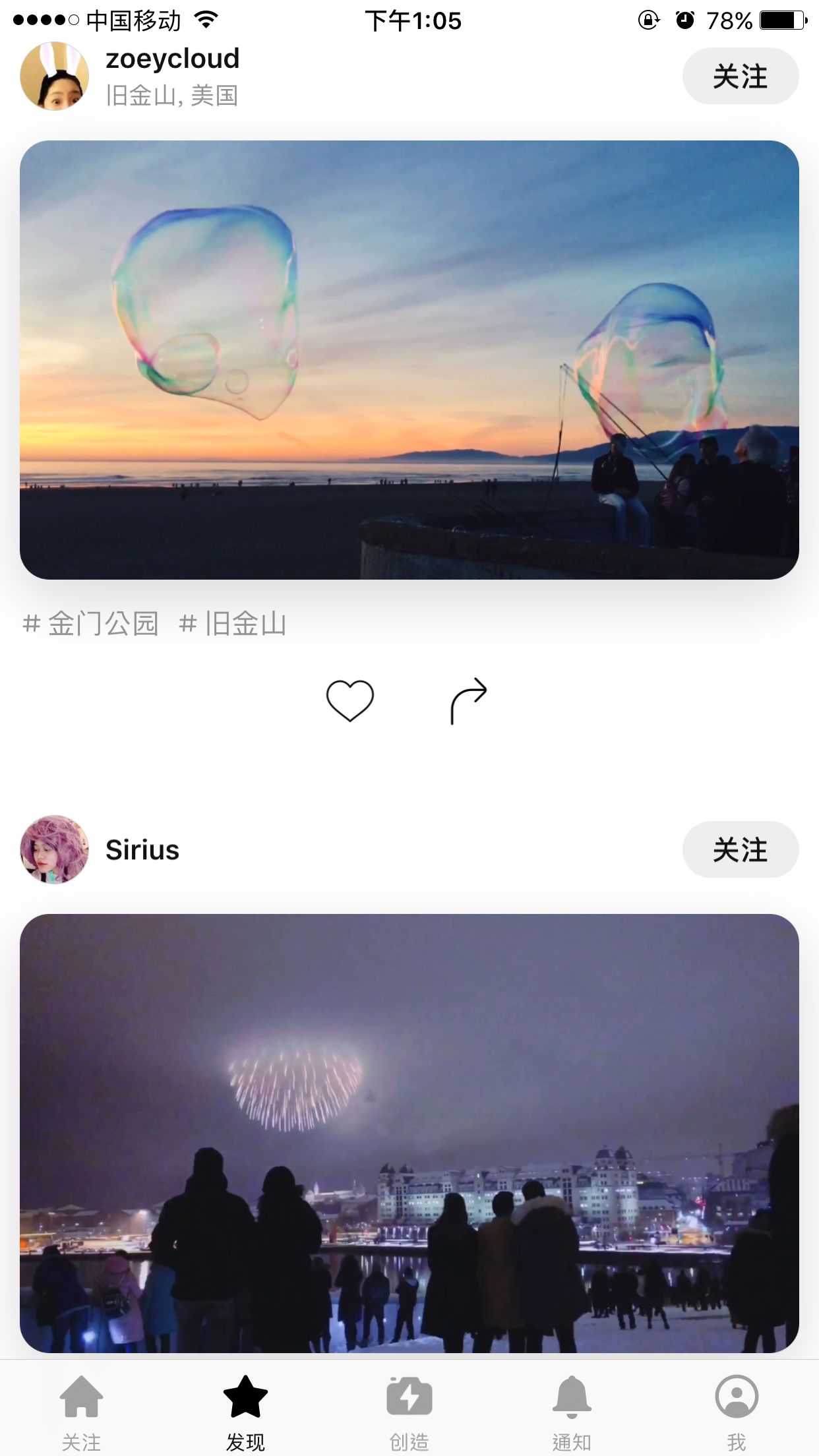This screenshot has height=1456, width=819.
Task: Open the 金门公园 hashtag
Action: [91, 624]
